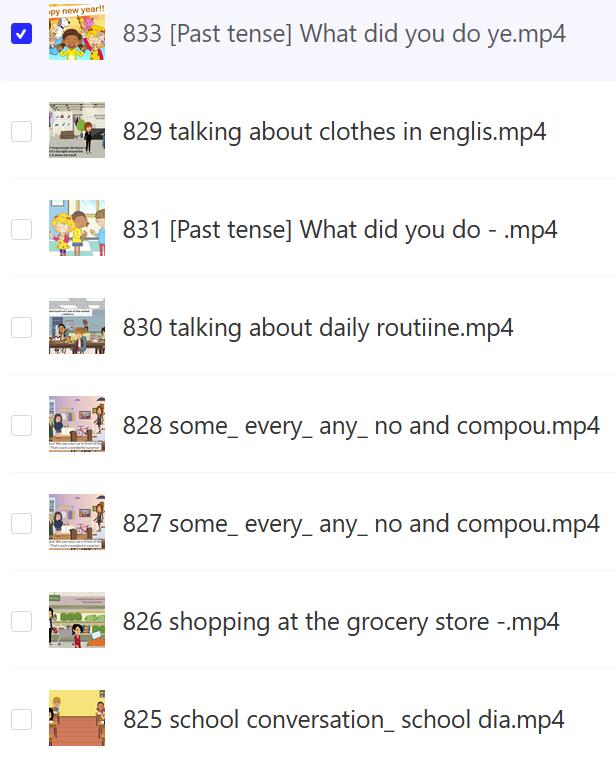Uncheck the 833 Past tense video checkbox
This screenshot has height=766, width=616.
21,34
